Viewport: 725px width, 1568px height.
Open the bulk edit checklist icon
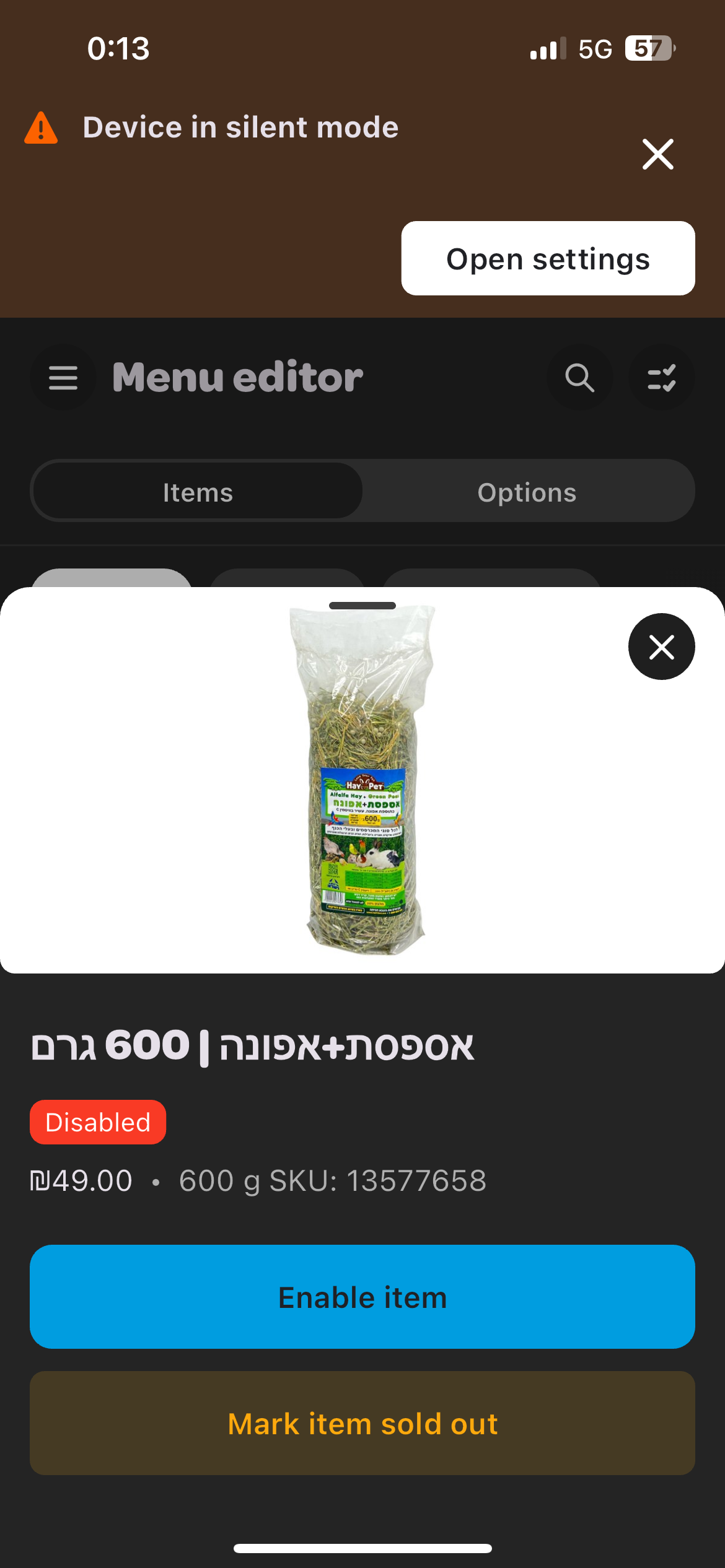pyautogui.click(x=661, y=377)
